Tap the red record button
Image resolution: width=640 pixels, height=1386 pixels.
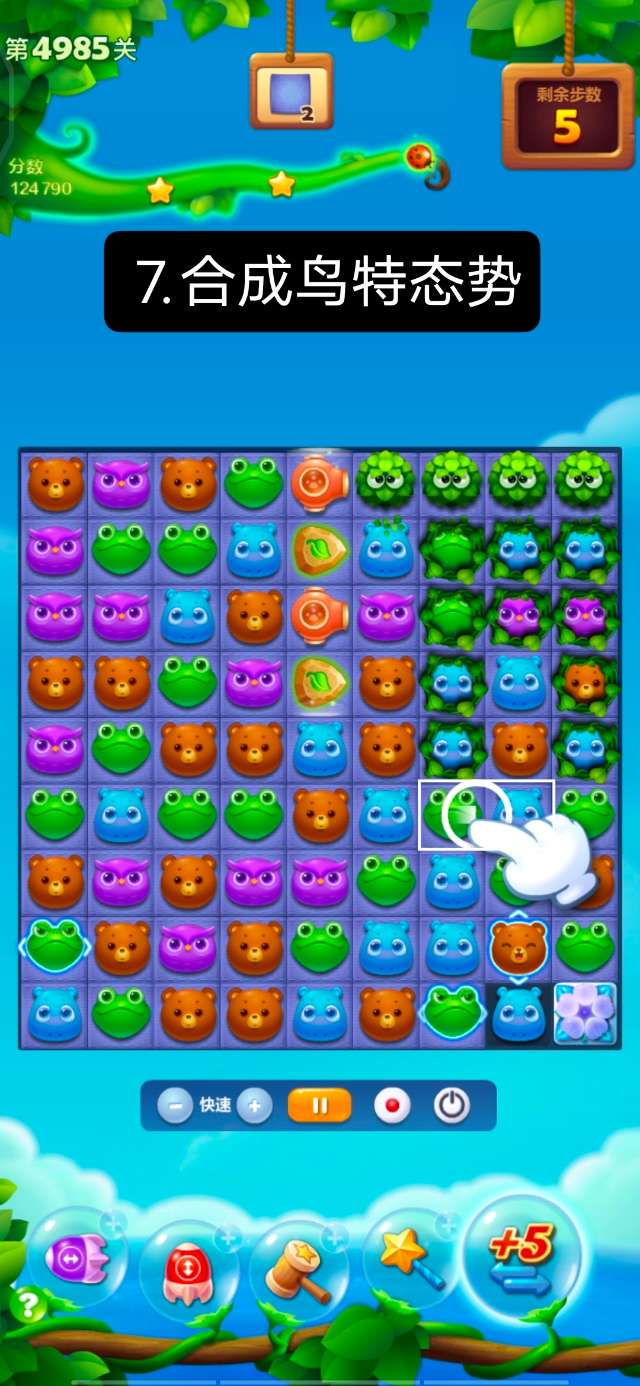[391, 1106]
